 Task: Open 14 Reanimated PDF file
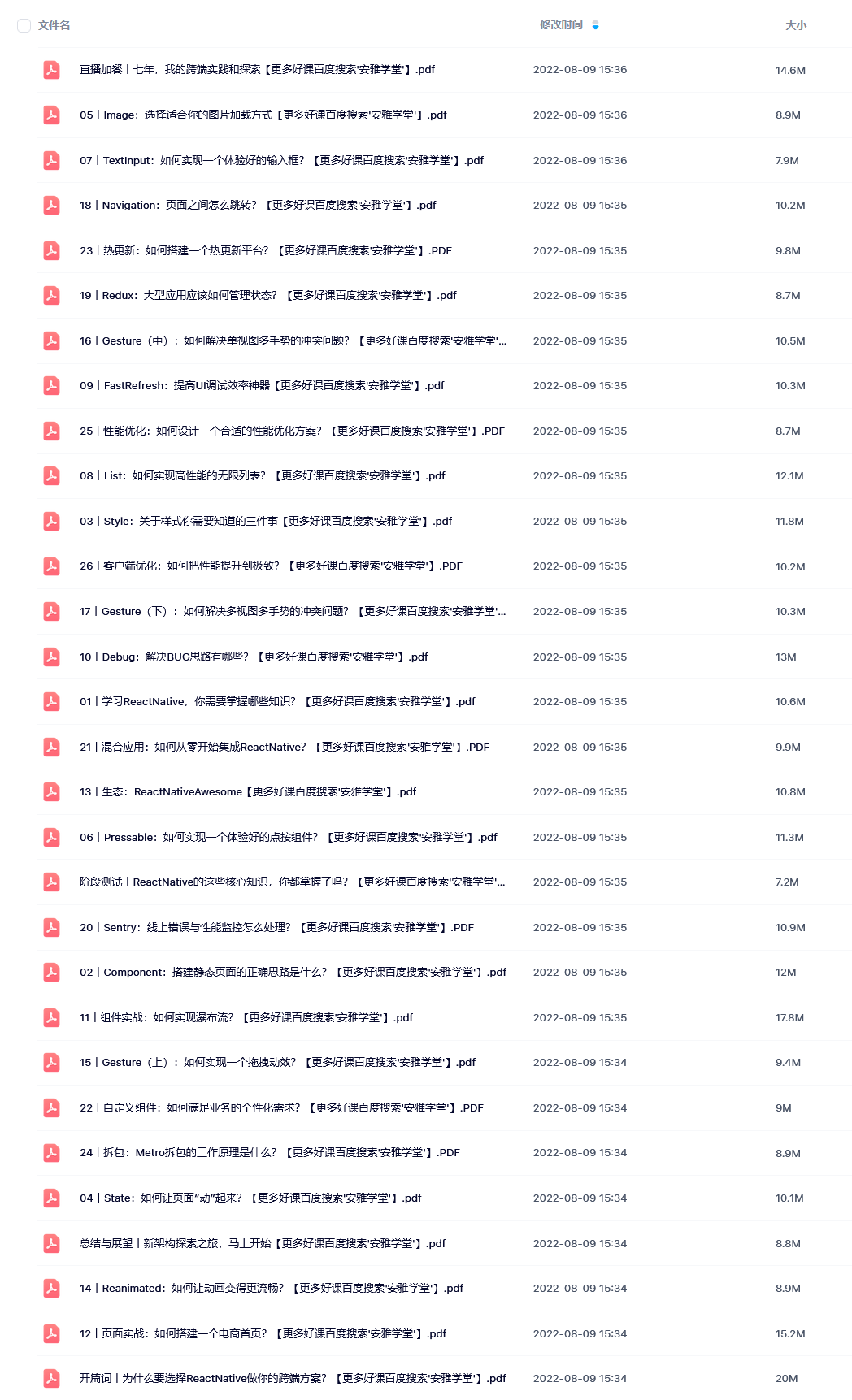coord(272,1289)
